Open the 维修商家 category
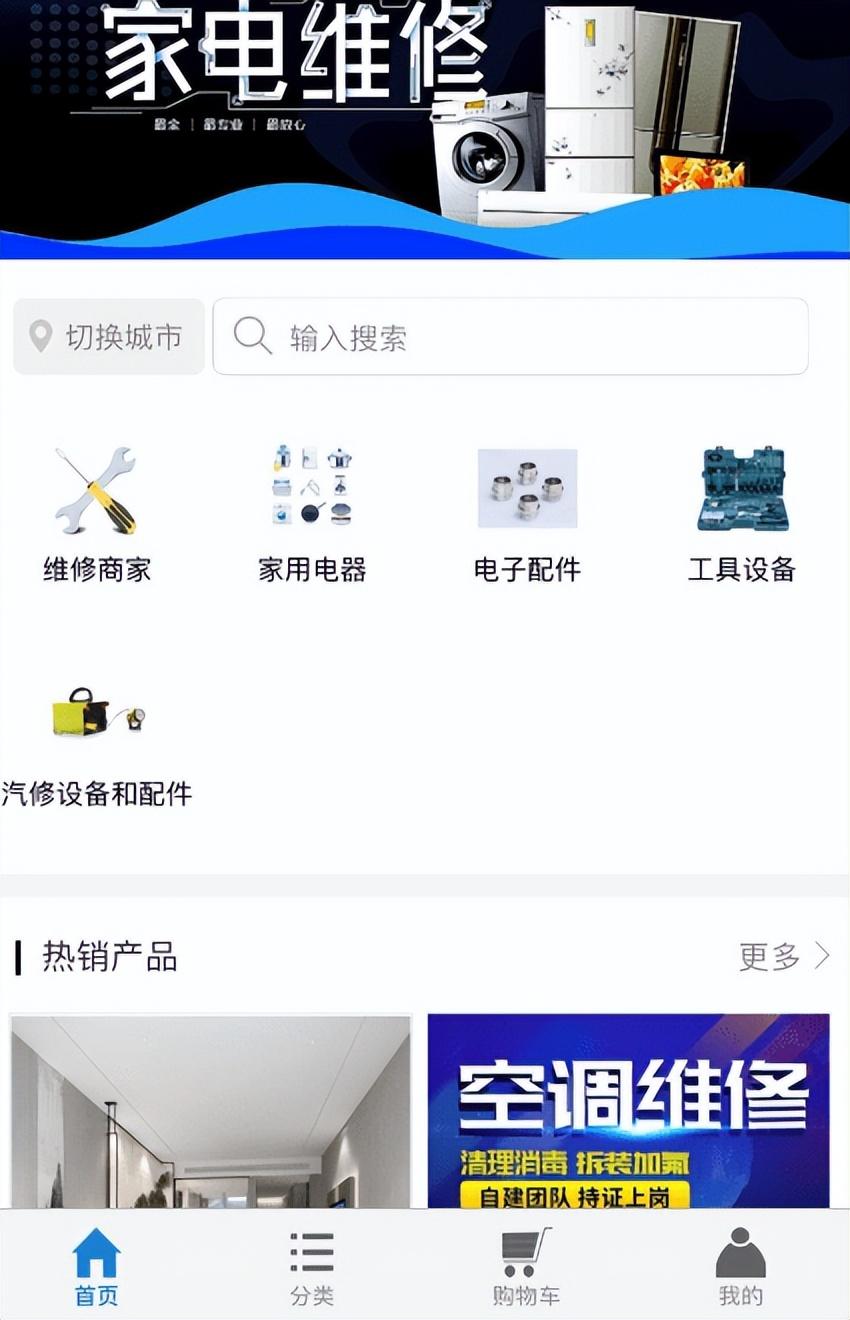The width and height of the screenshot is (850, 1320). click(x=96, y=515)
